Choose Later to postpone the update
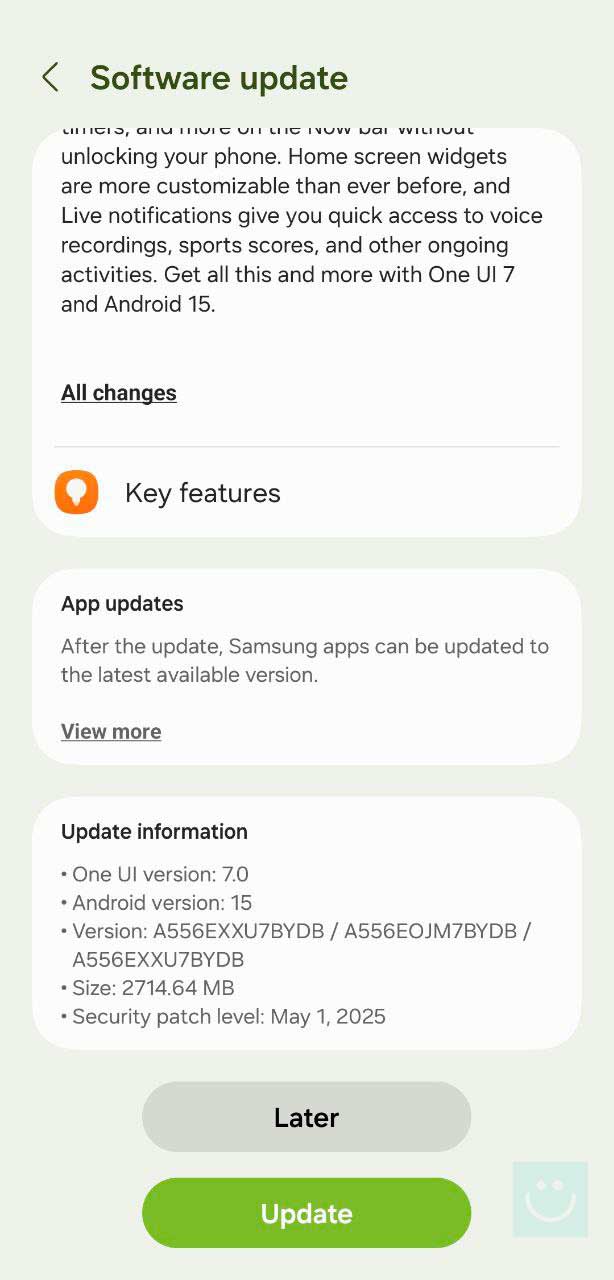The width and height of the screenshot is (614, 1280). [x=306, y=1117]
